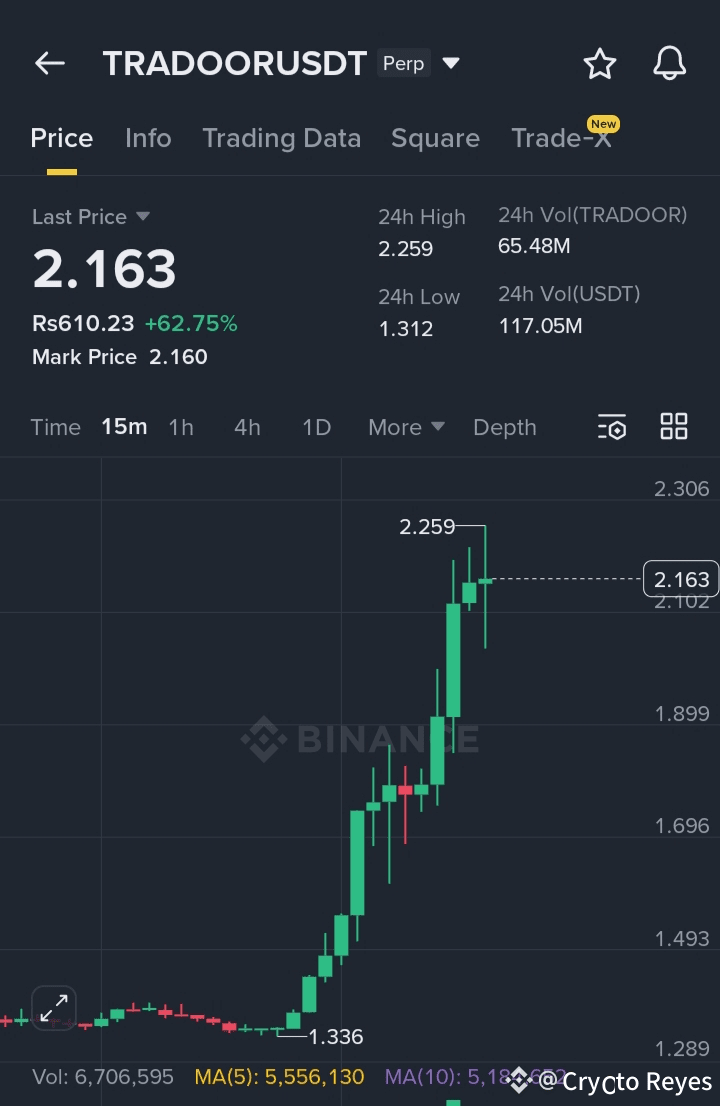
Task: Select the 15m chart interval
Action: (124, 427)
